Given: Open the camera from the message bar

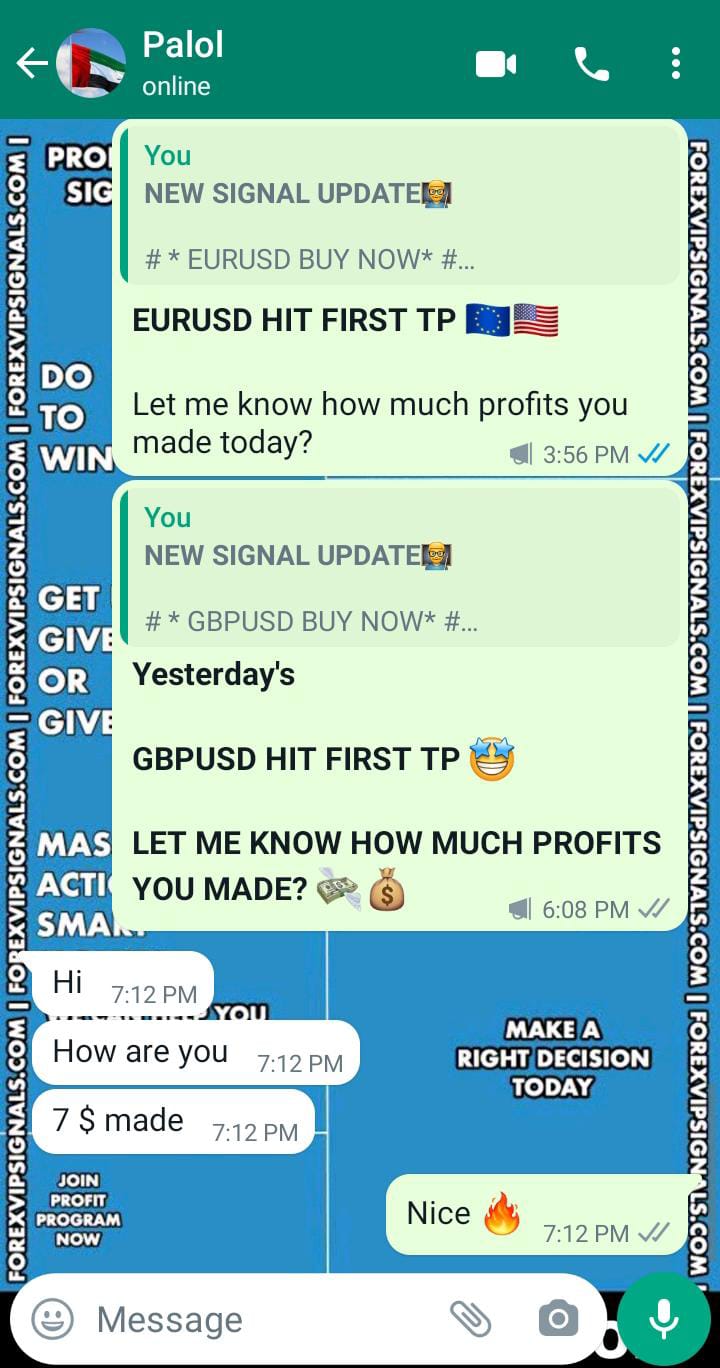Looking at the screenshot, I should 558,1319.
